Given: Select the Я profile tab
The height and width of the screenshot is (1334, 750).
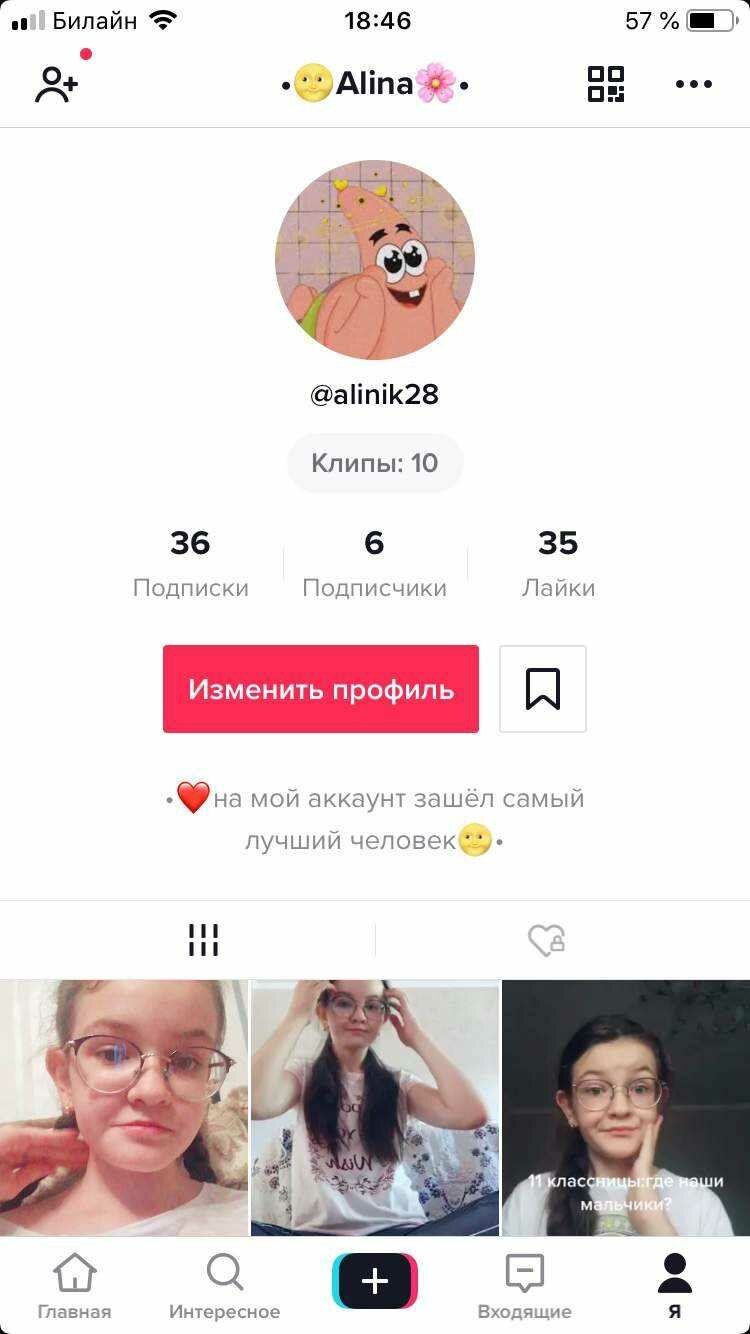Looking at the screenshot, I should click(675, 1286).
